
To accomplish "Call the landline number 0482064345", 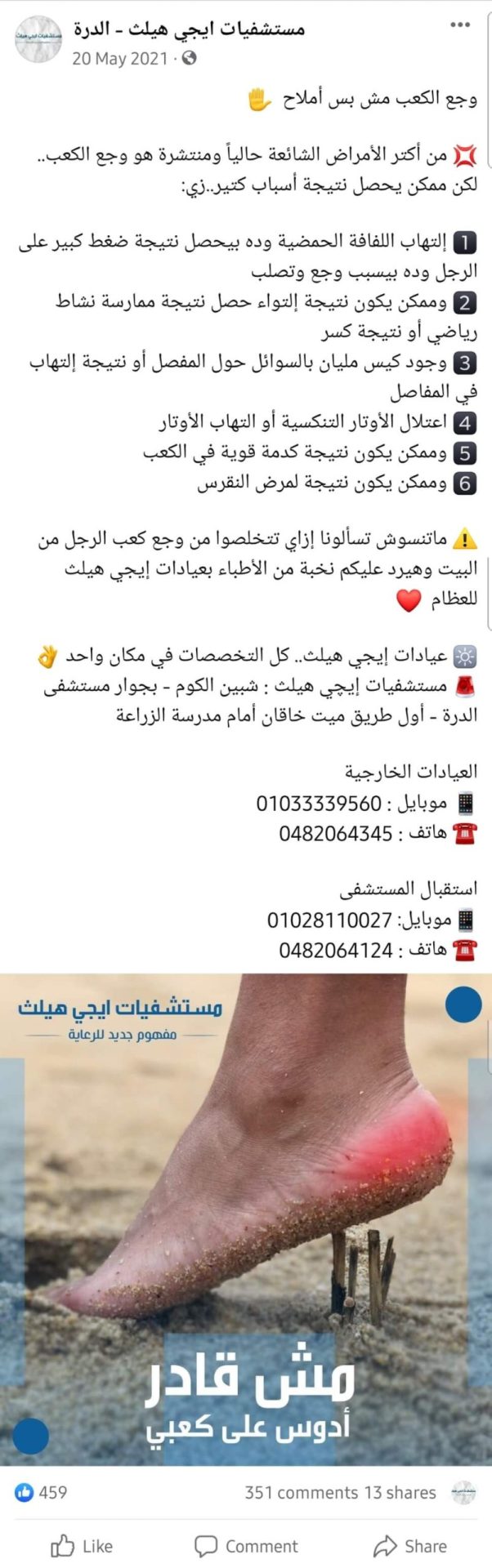I will point(335,834).
